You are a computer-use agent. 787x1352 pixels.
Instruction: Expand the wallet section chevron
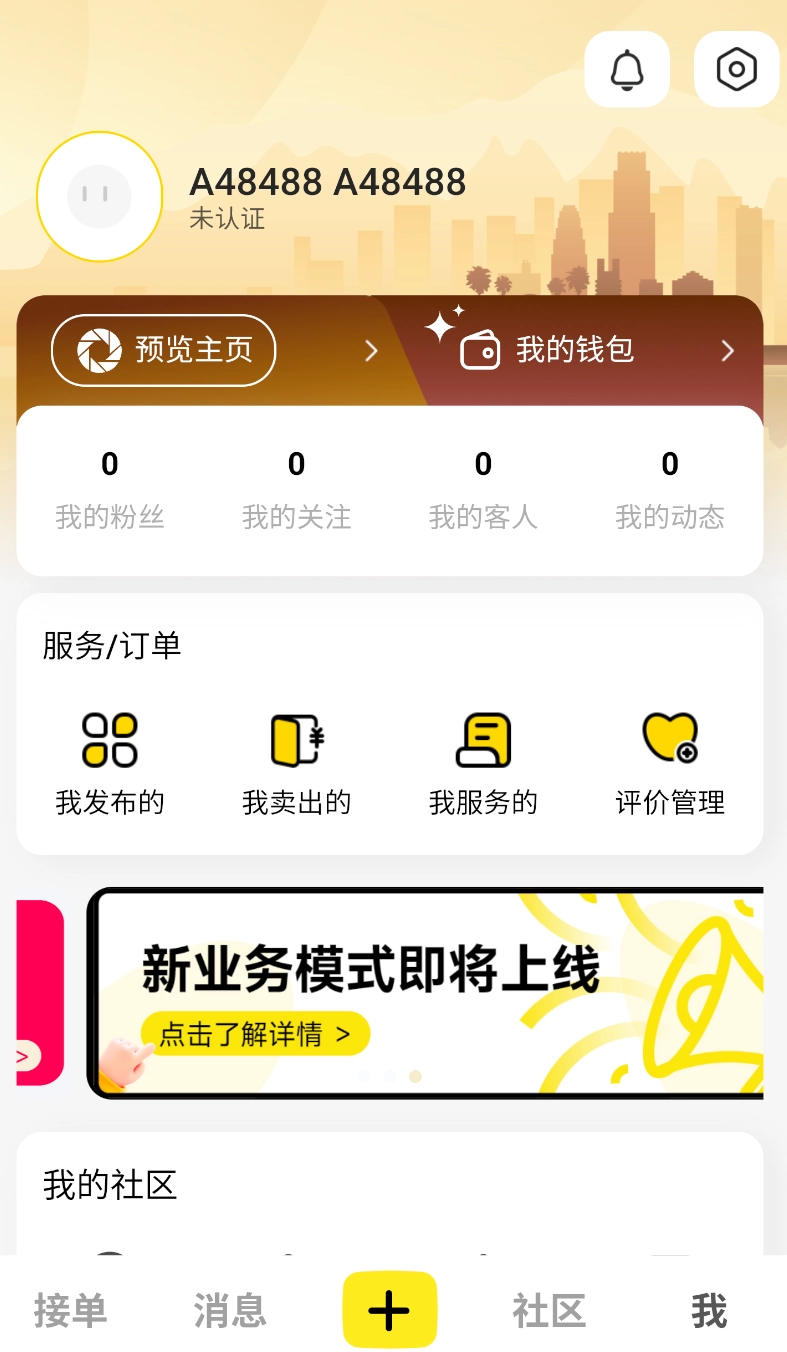[727, 351]
